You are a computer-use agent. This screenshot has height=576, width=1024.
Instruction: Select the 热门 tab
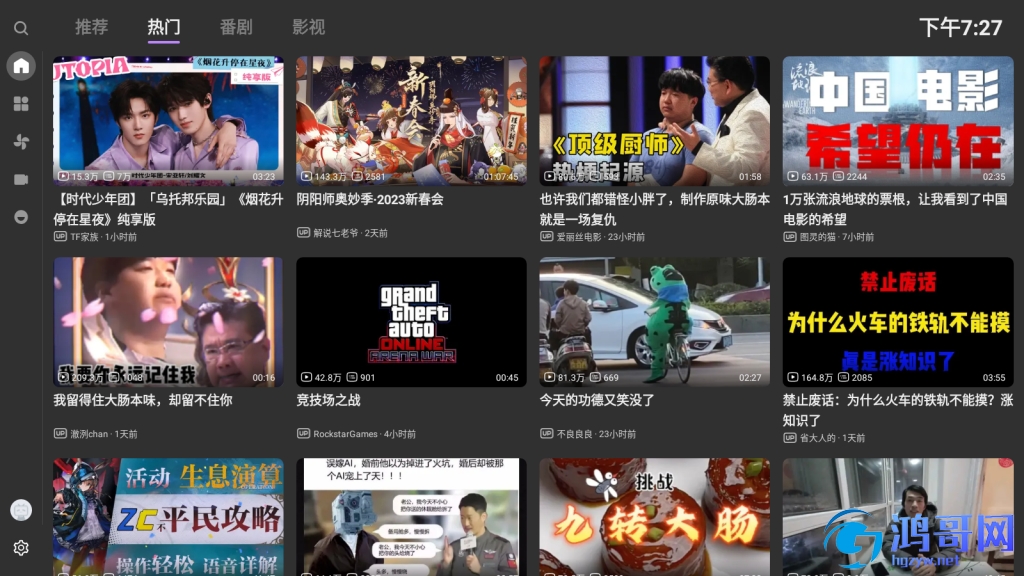click(x=164, y=27)
